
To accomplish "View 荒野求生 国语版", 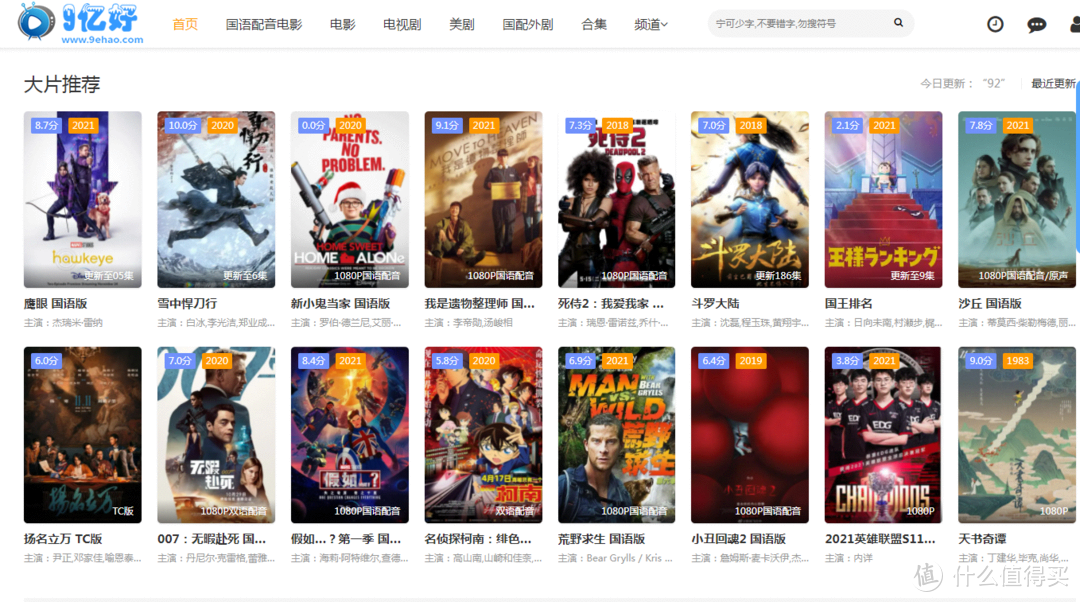I will click(617, 435).
